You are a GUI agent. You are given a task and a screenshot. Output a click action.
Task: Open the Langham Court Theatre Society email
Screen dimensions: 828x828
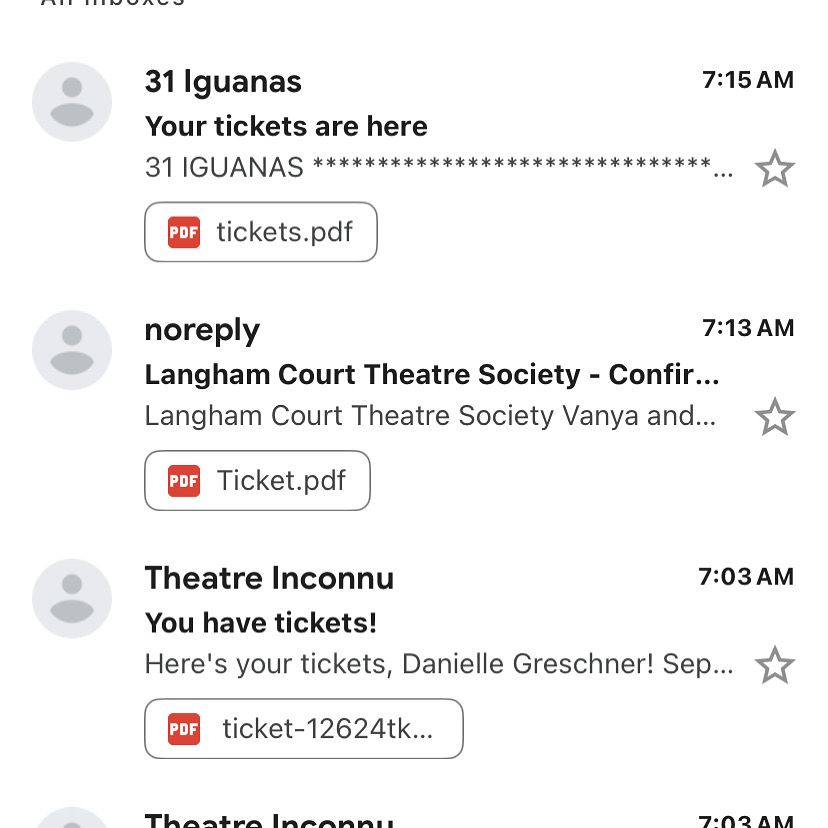click(x=430, y=375)
